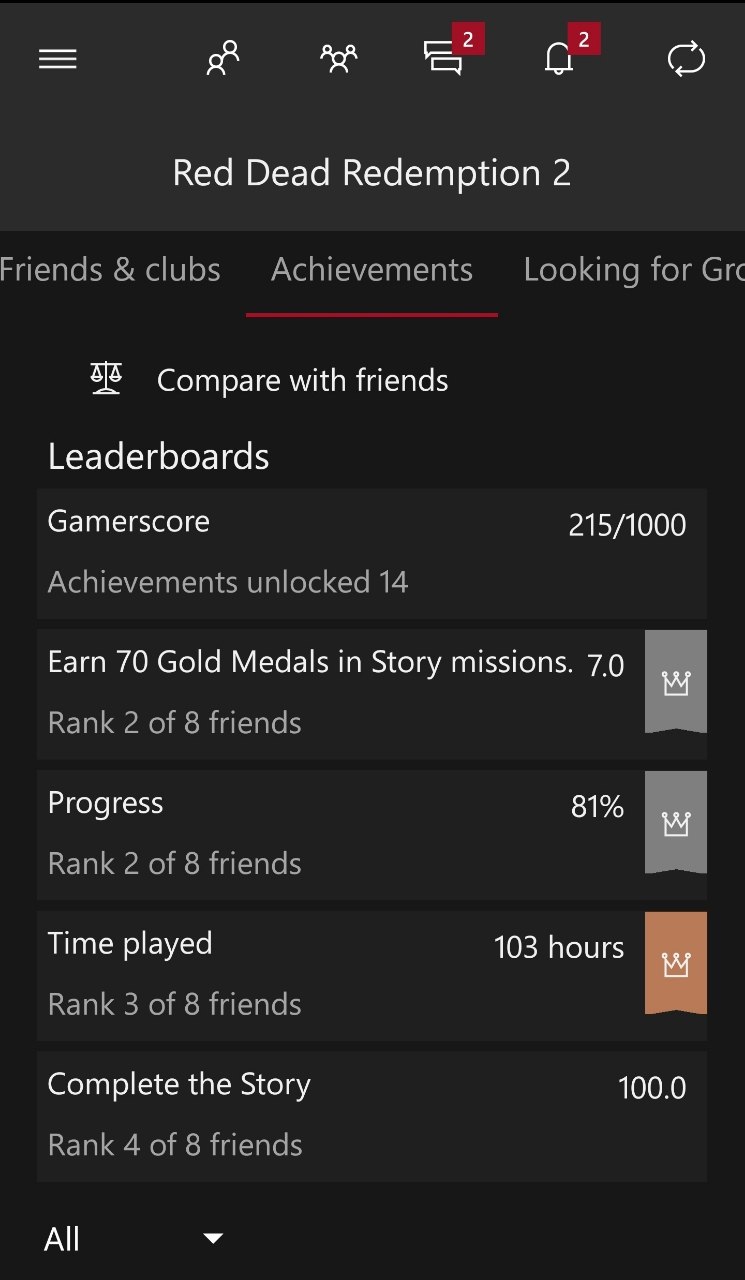745x1280 pixels.
Task: Open the Earn 70 Gold Medals leaderboard
Action: pyautogui.click(x=372, y=694)
